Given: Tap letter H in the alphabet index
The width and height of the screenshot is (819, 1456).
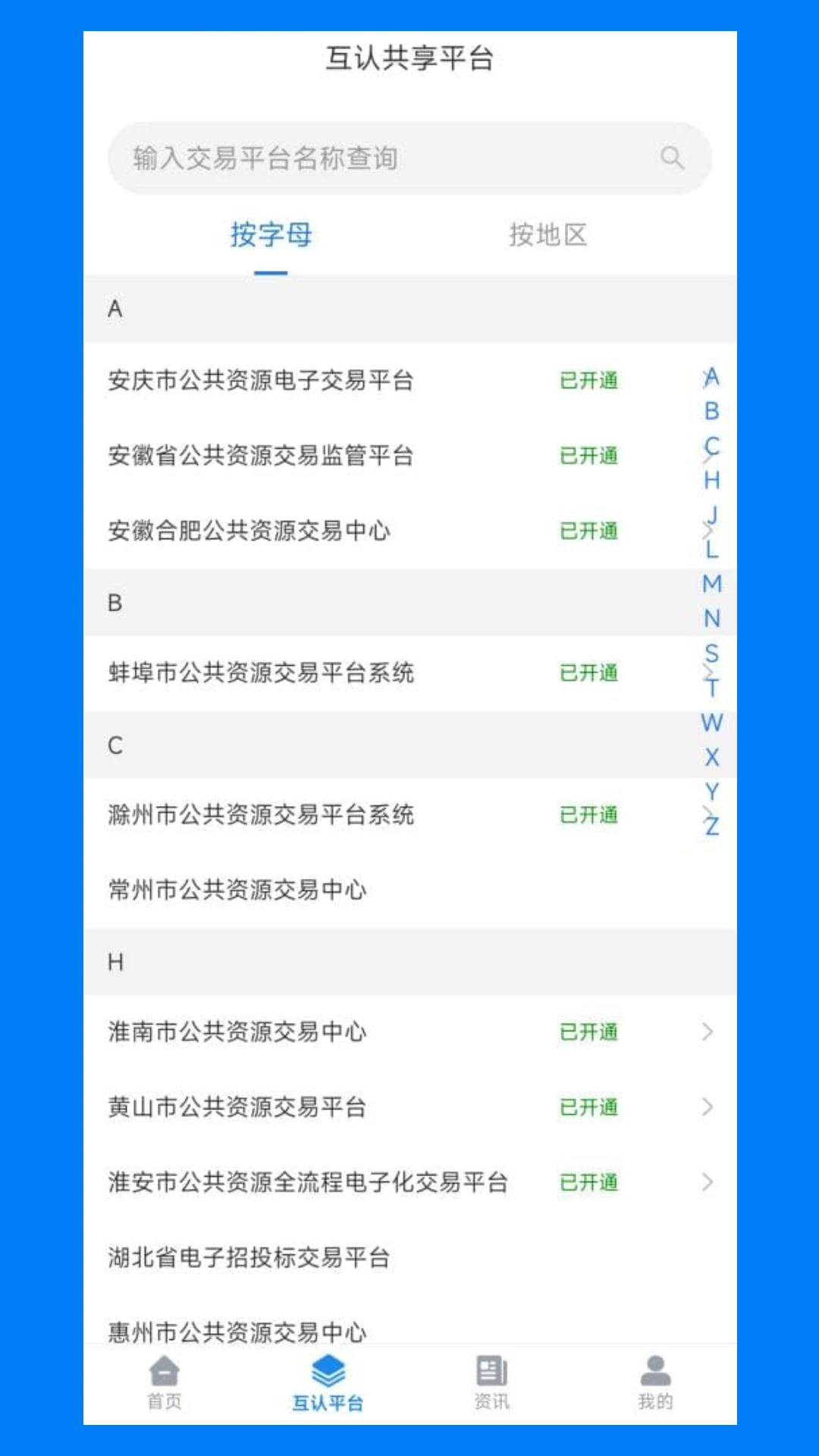Looking at the screenshot, I should [x=711, y=479].
